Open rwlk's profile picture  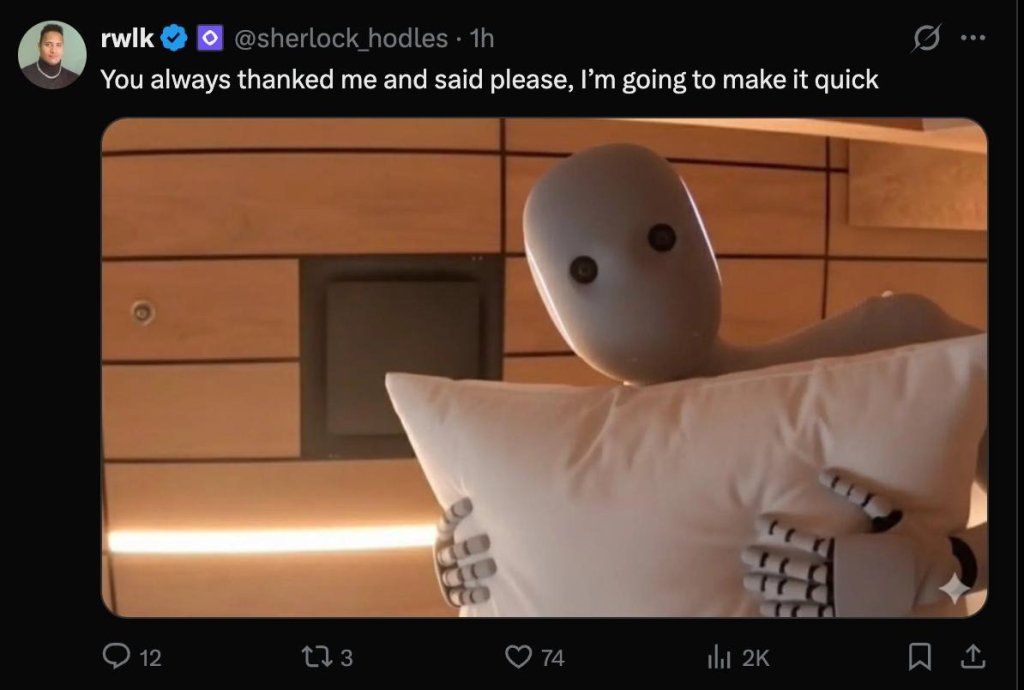point(52,55)
